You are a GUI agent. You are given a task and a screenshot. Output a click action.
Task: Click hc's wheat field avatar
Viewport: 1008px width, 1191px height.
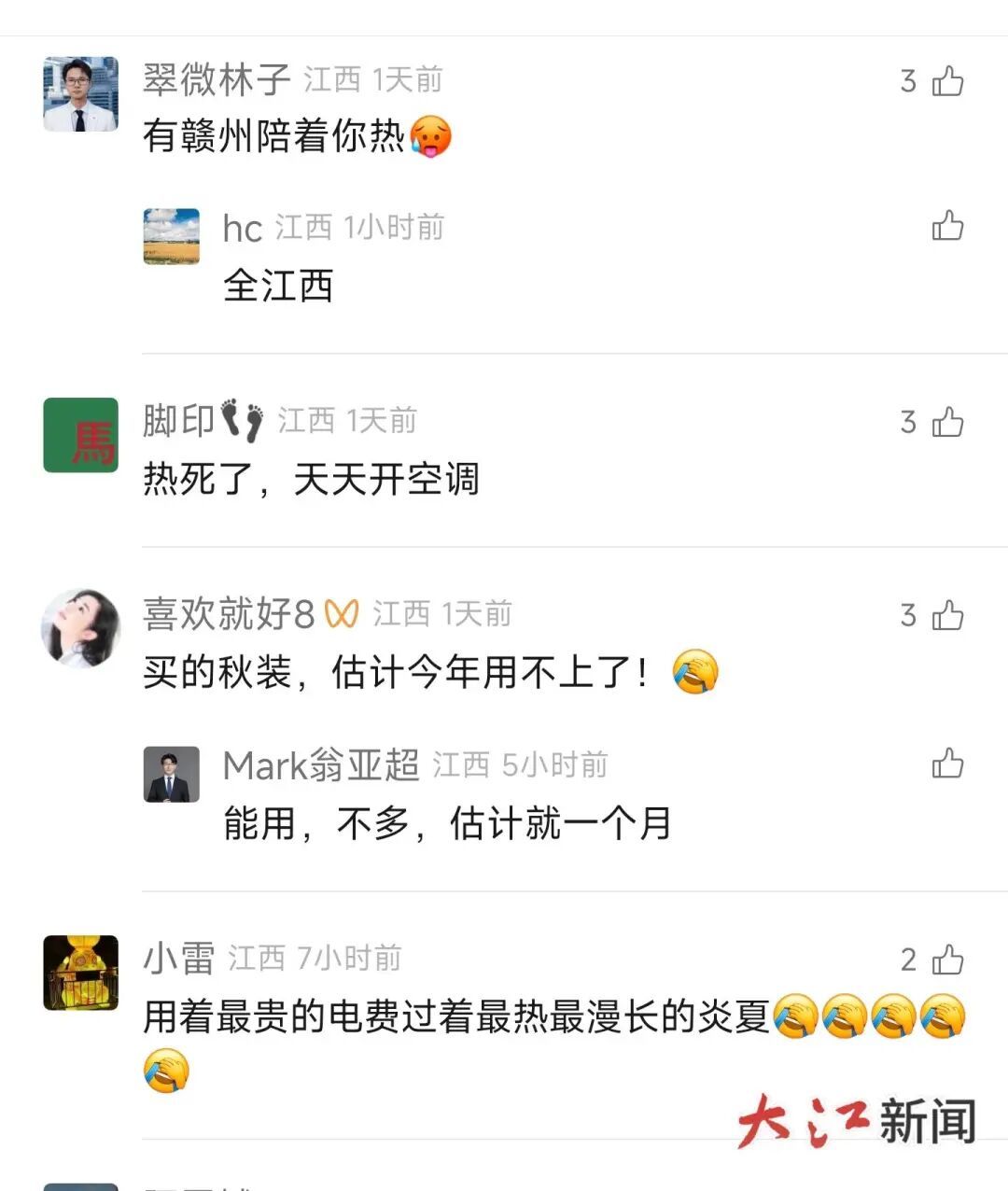point(172,237)
